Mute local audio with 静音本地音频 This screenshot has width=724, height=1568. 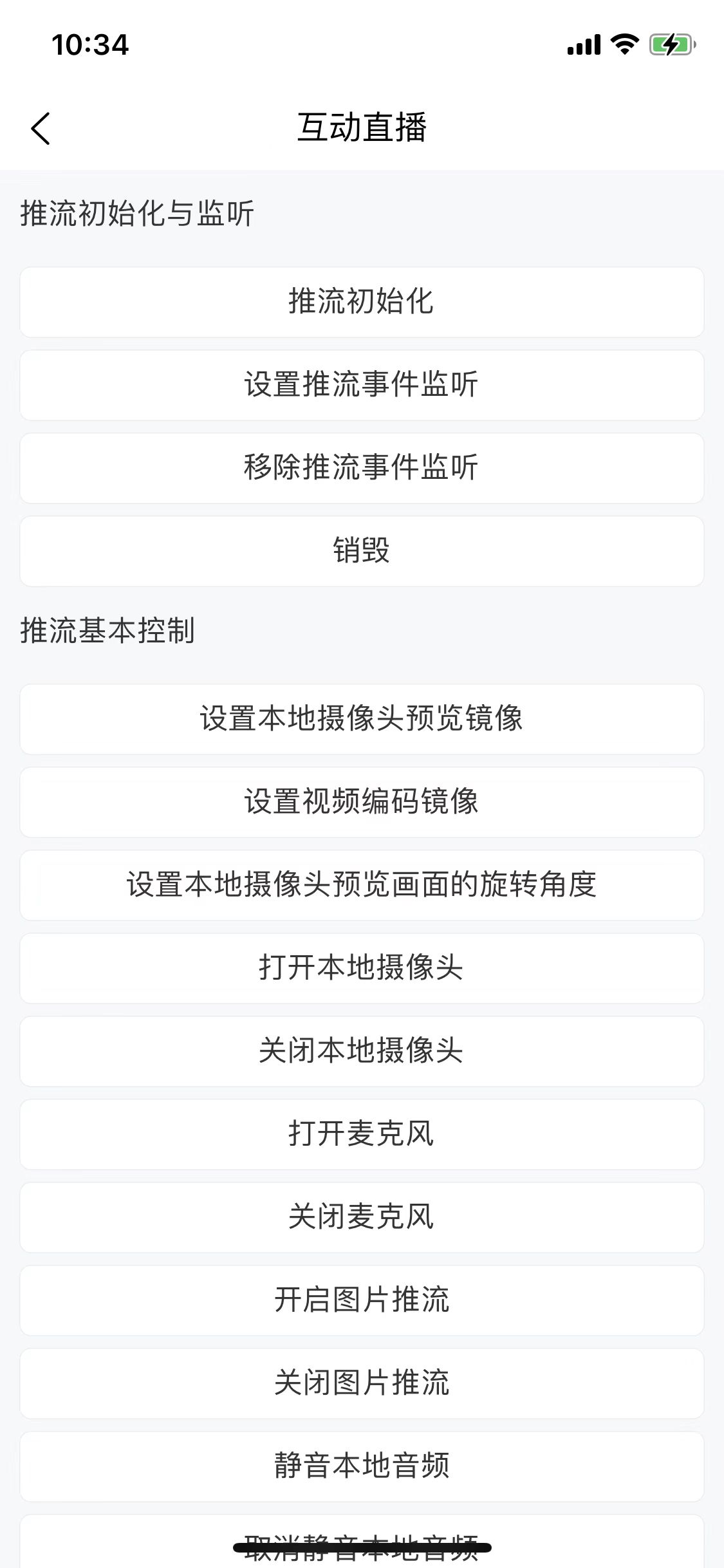tap(362, 1466)
